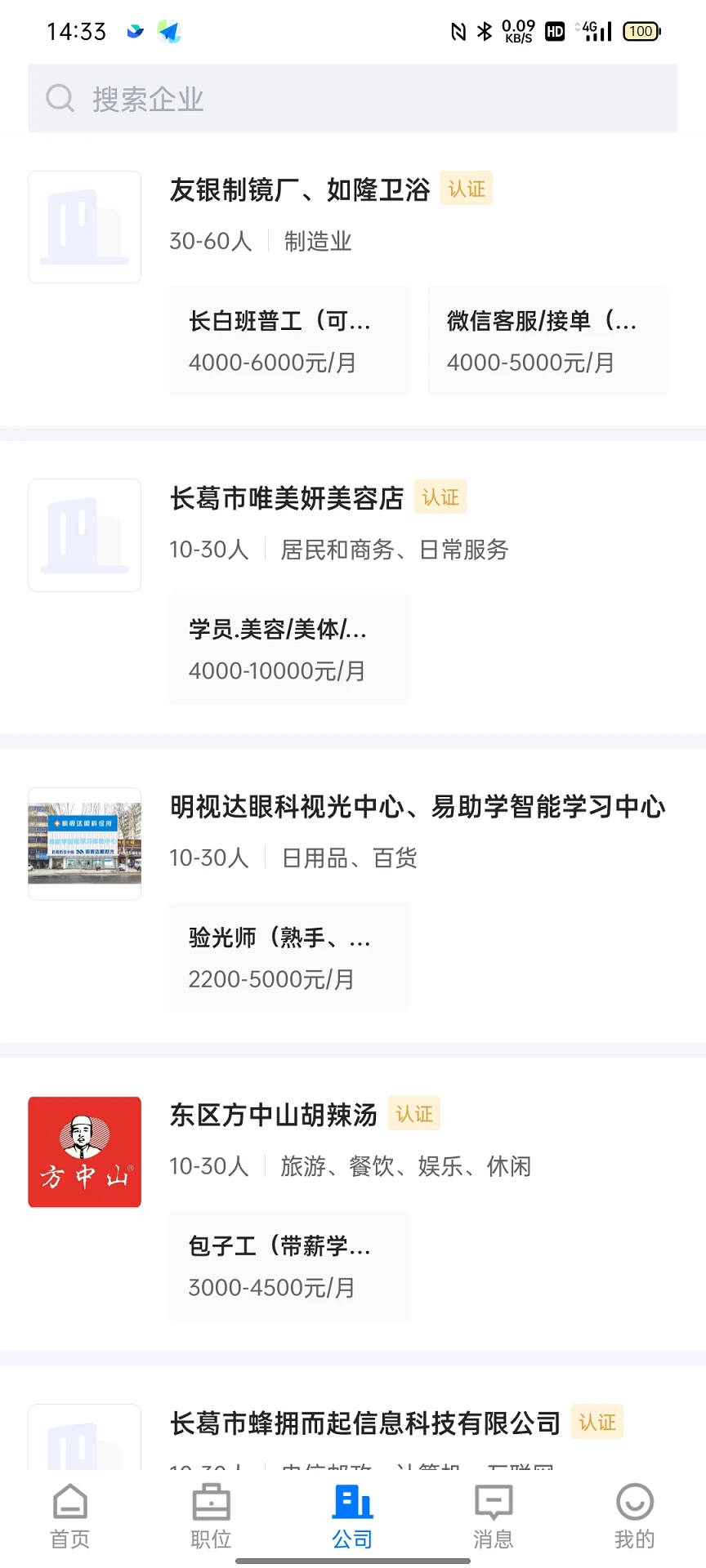Open 长葛市唯美妍美容店 company listing
706x1568 pixels.
click(286, 498)
